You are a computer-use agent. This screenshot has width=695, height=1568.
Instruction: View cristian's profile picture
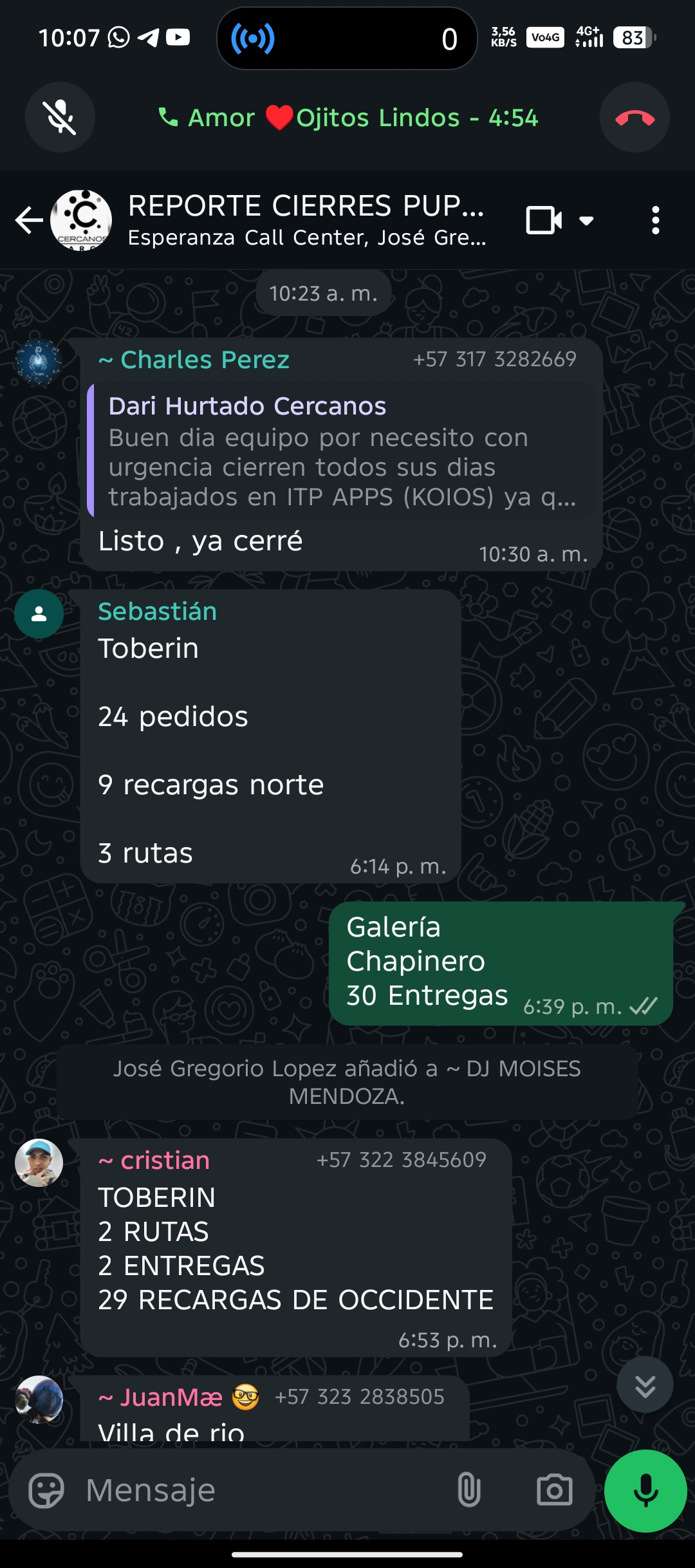[39, 1162]
